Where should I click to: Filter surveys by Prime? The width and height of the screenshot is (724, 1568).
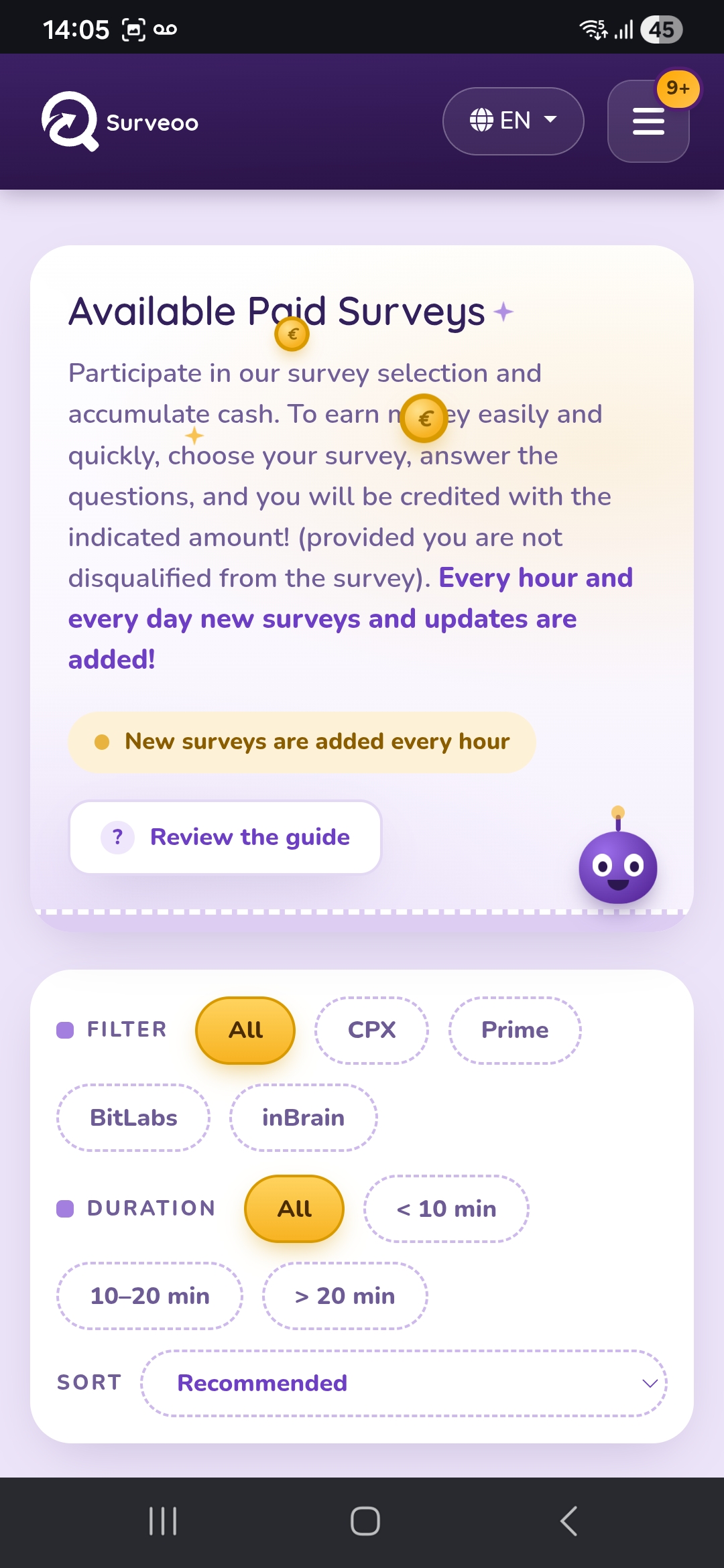pos(515,1030)
